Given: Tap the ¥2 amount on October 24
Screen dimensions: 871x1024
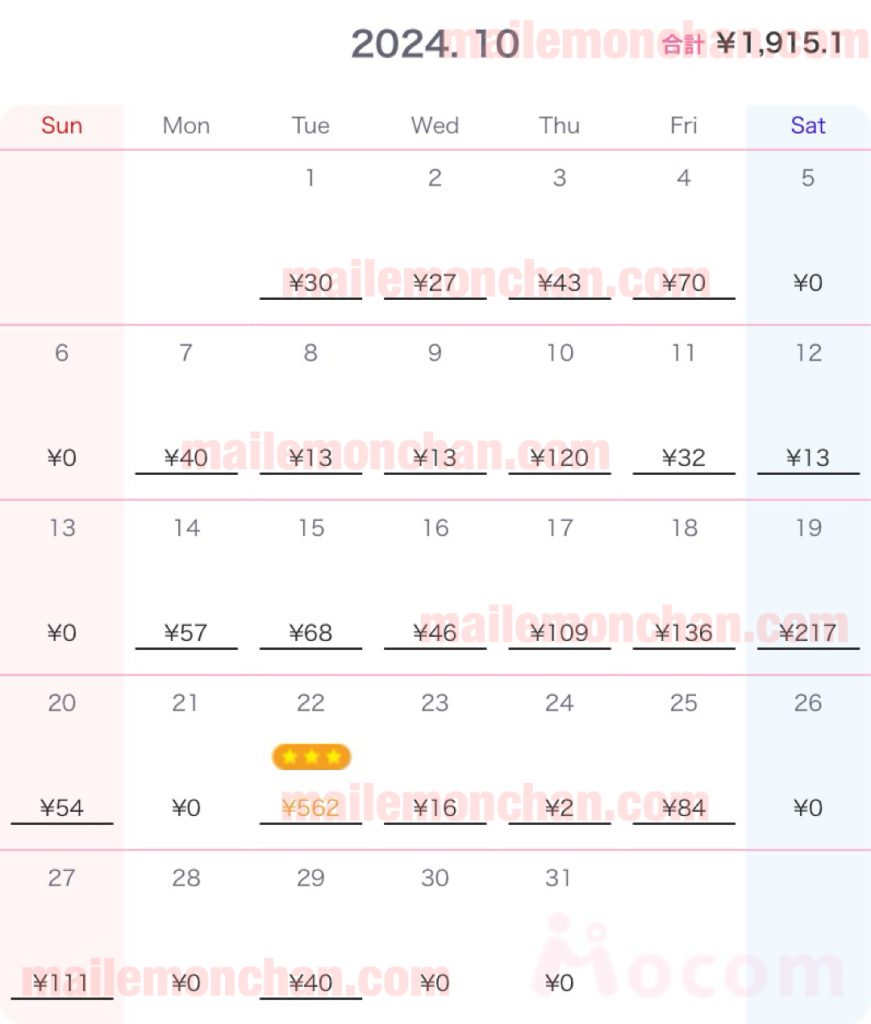Looking at the screenshot, I should tap(559, 808).
